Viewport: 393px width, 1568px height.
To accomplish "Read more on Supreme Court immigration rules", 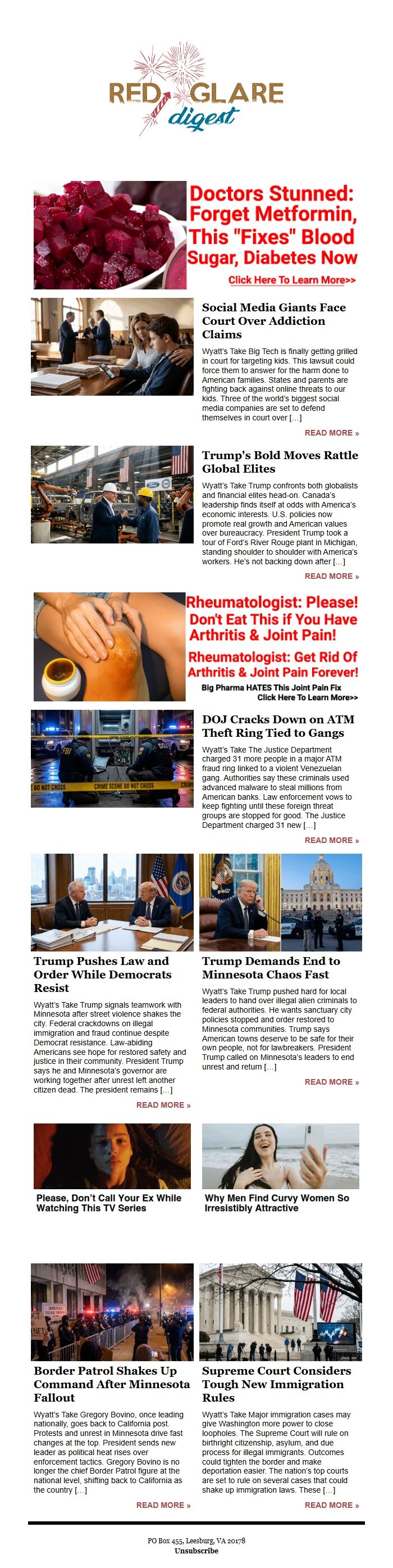I will (x=331, y=1504).
